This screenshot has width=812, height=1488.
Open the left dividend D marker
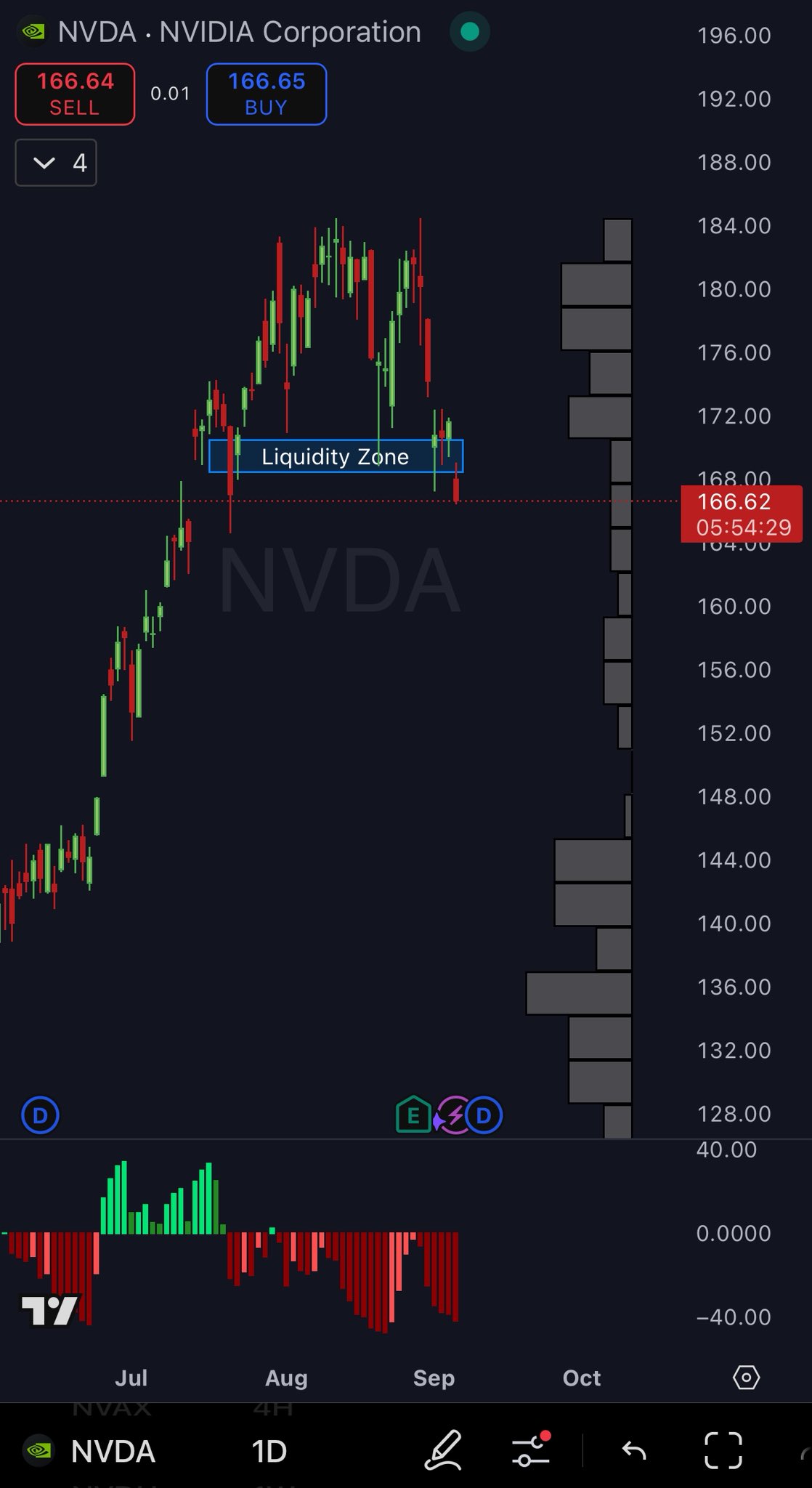pyautogui.click(x=40, y=1115)
